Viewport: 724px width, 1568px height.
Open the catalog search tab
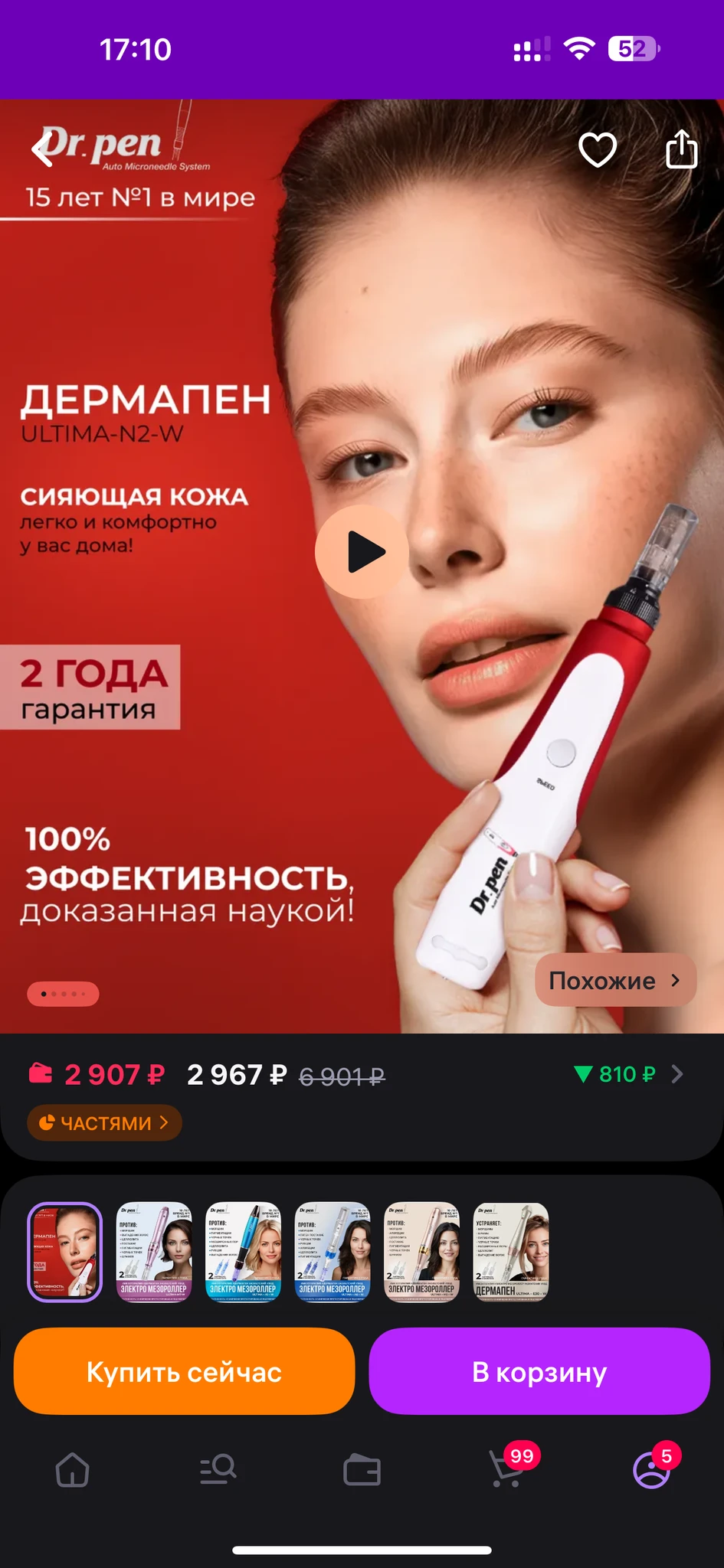[218, 1470]
